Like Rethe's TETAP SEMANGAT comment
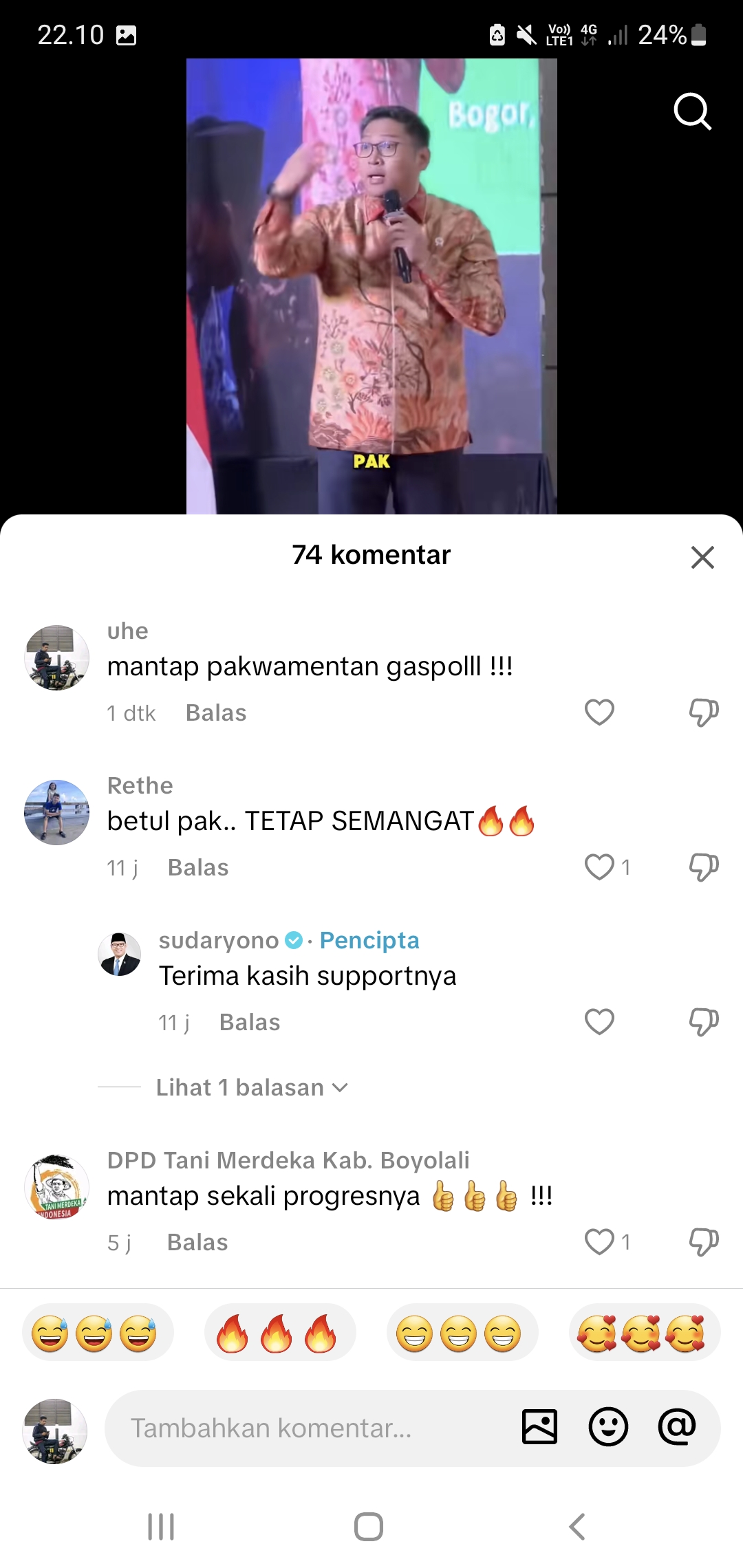743x1568 pixels. tap(599, 867)
